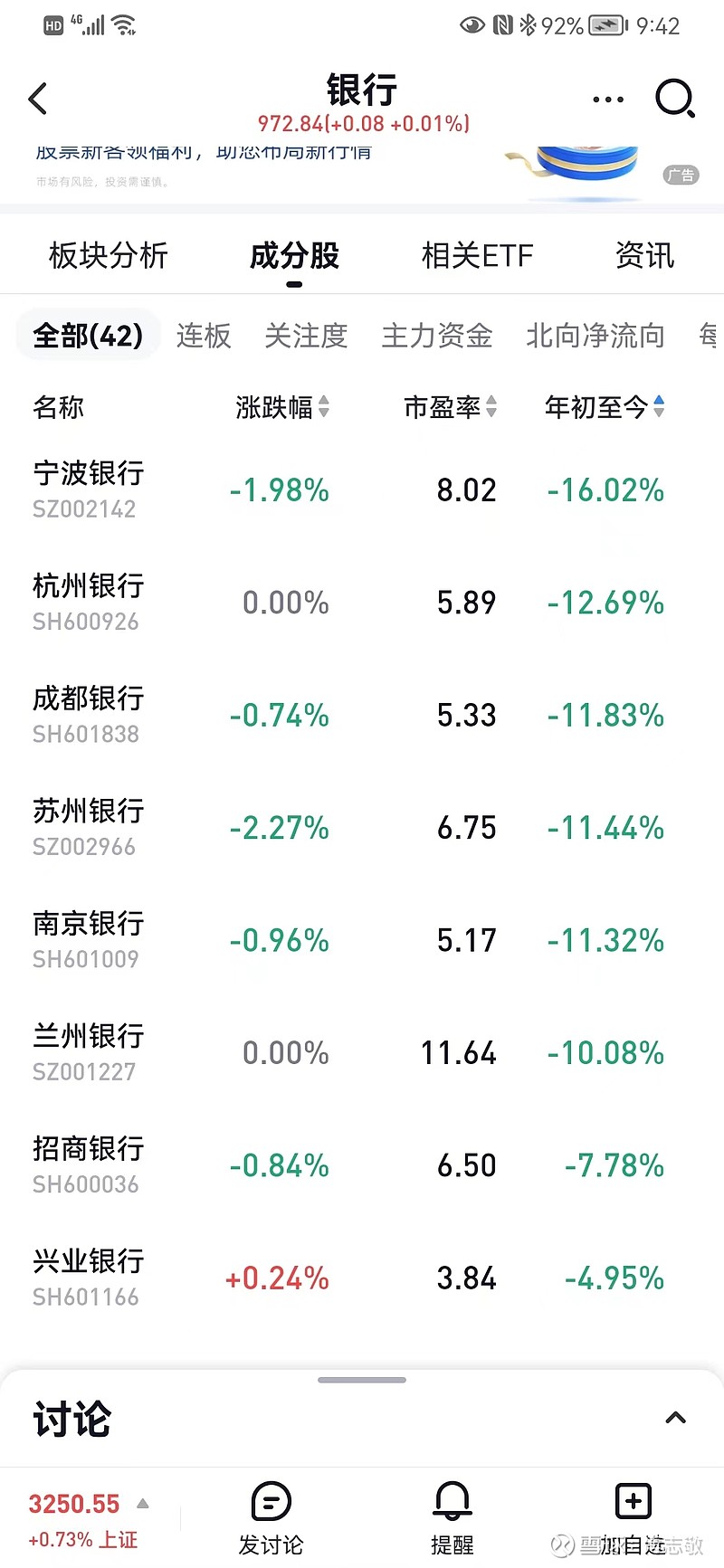Open the search magnifier icon
The width and height of the screenshot is (724, 1568).
tap(675, 99)
